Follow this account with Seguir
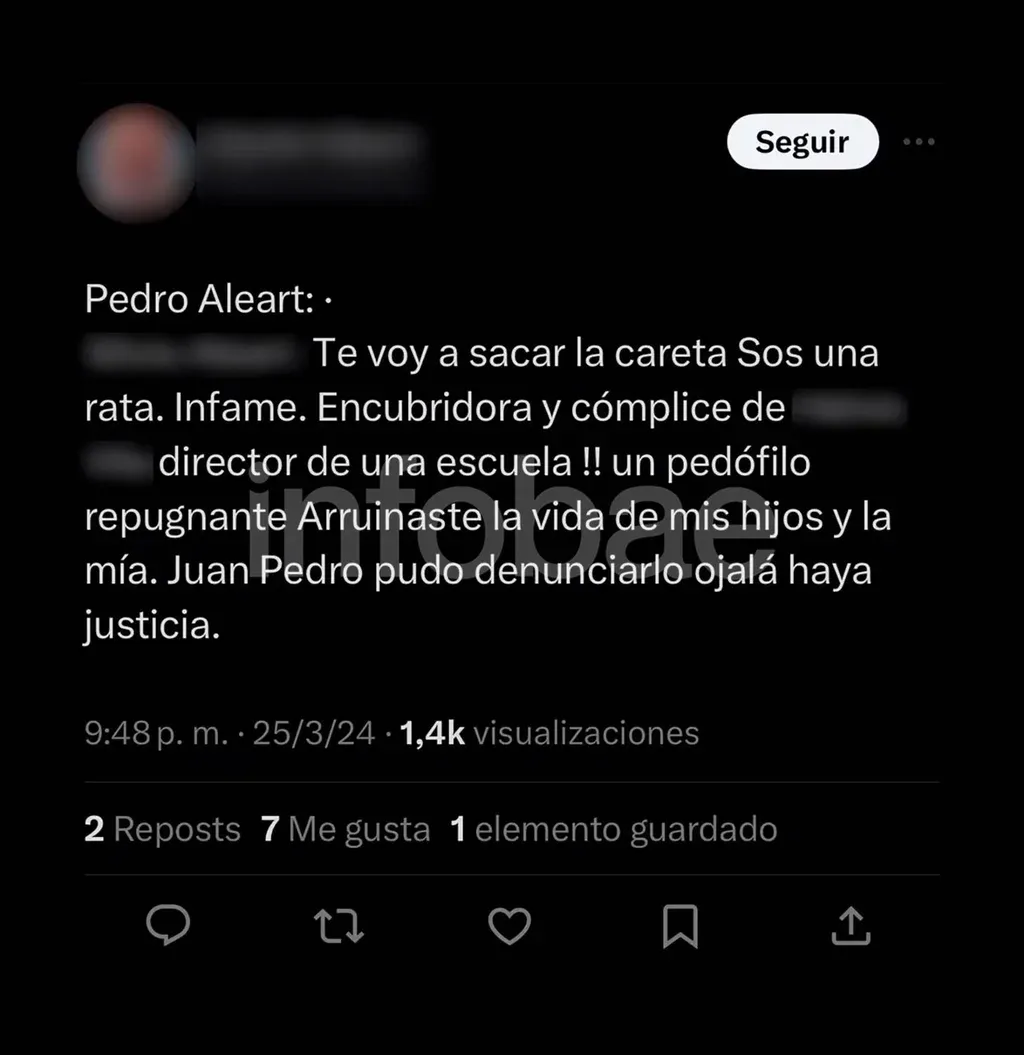The height and width of the screenshot is (1055, 1024). point(802,142)
